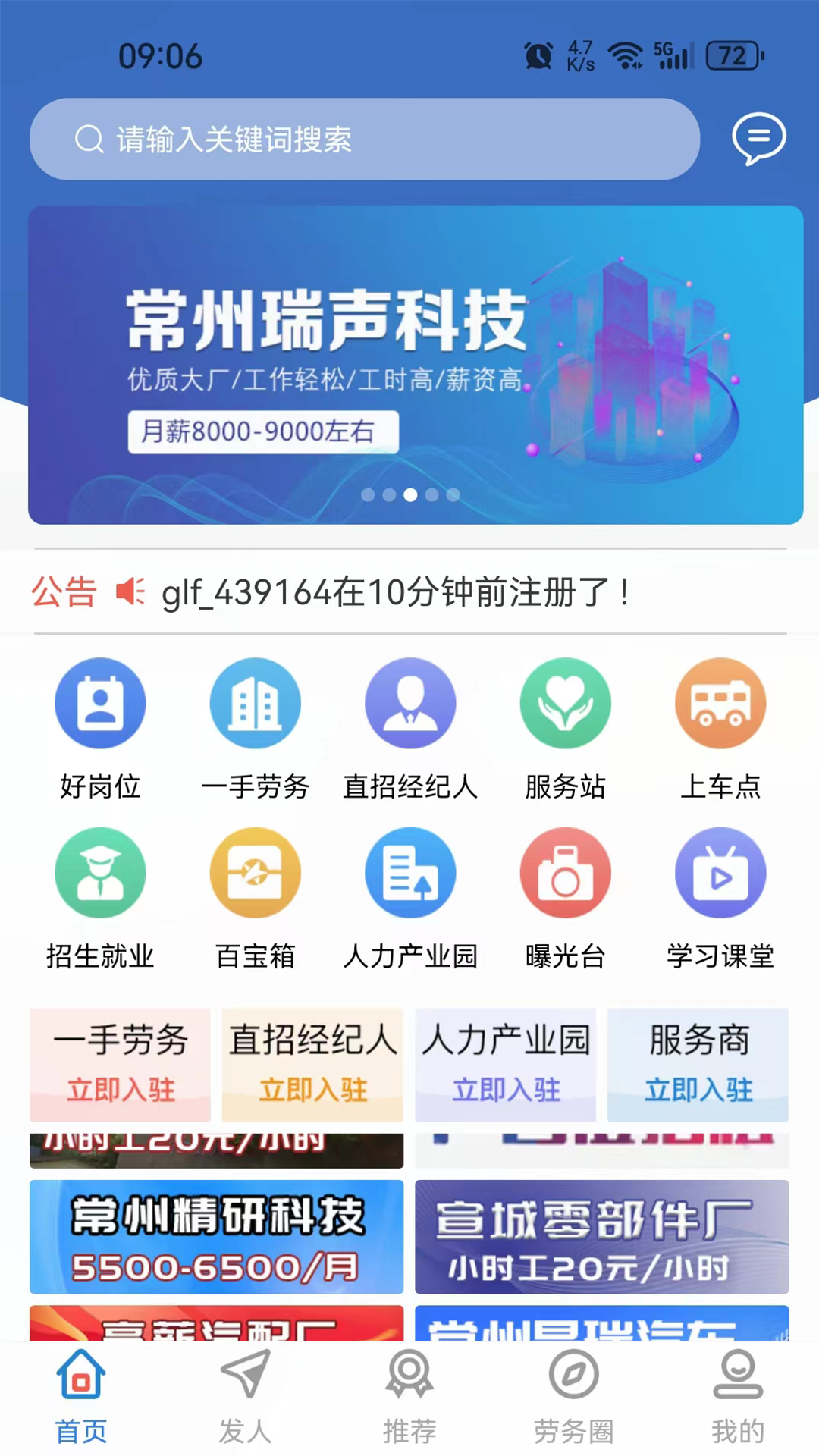The height and width of the screenshot is (1456, 819).
Task: Open 直招经纪人 recruiter icon
Action: 411,703
